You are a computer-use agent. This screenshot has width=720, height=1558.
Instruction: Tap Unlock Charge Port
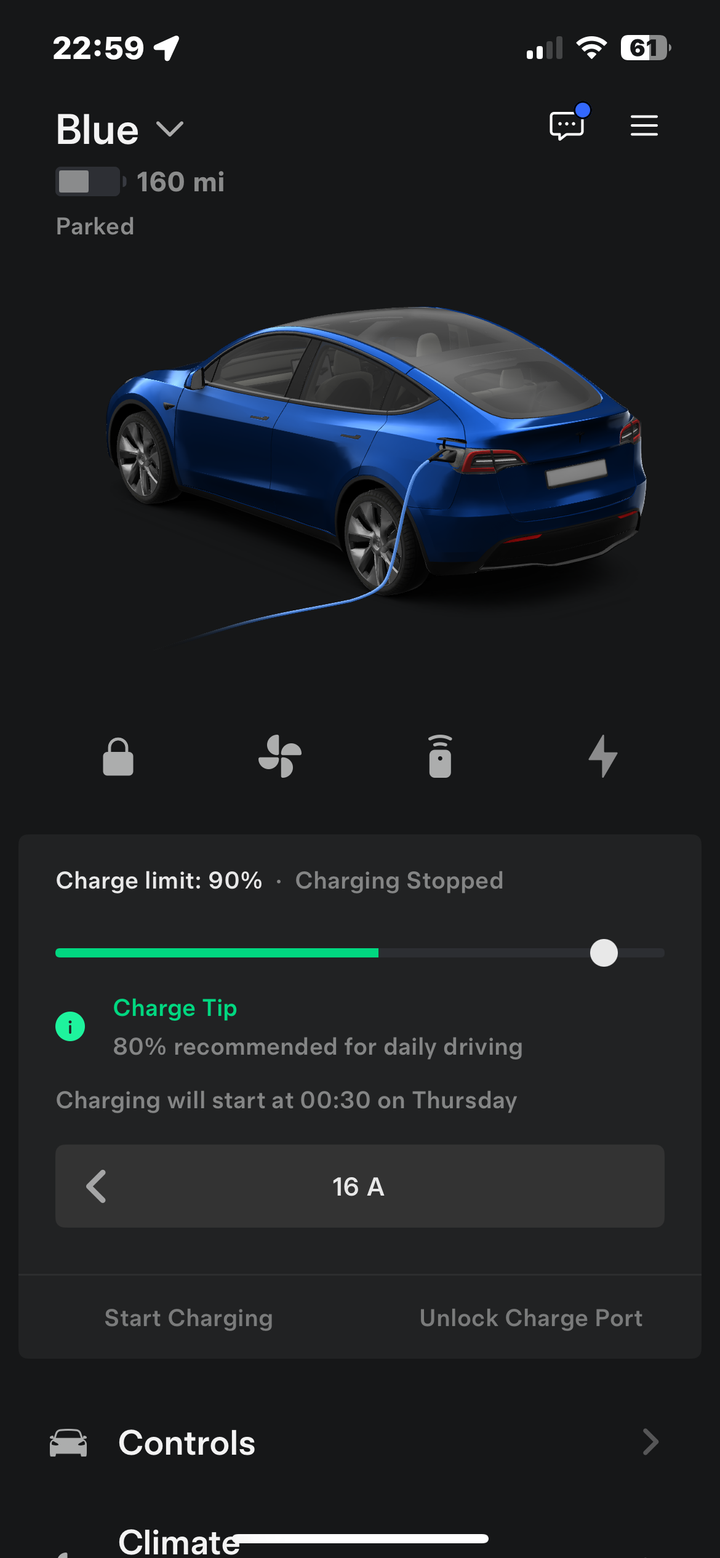(531, 1318)
